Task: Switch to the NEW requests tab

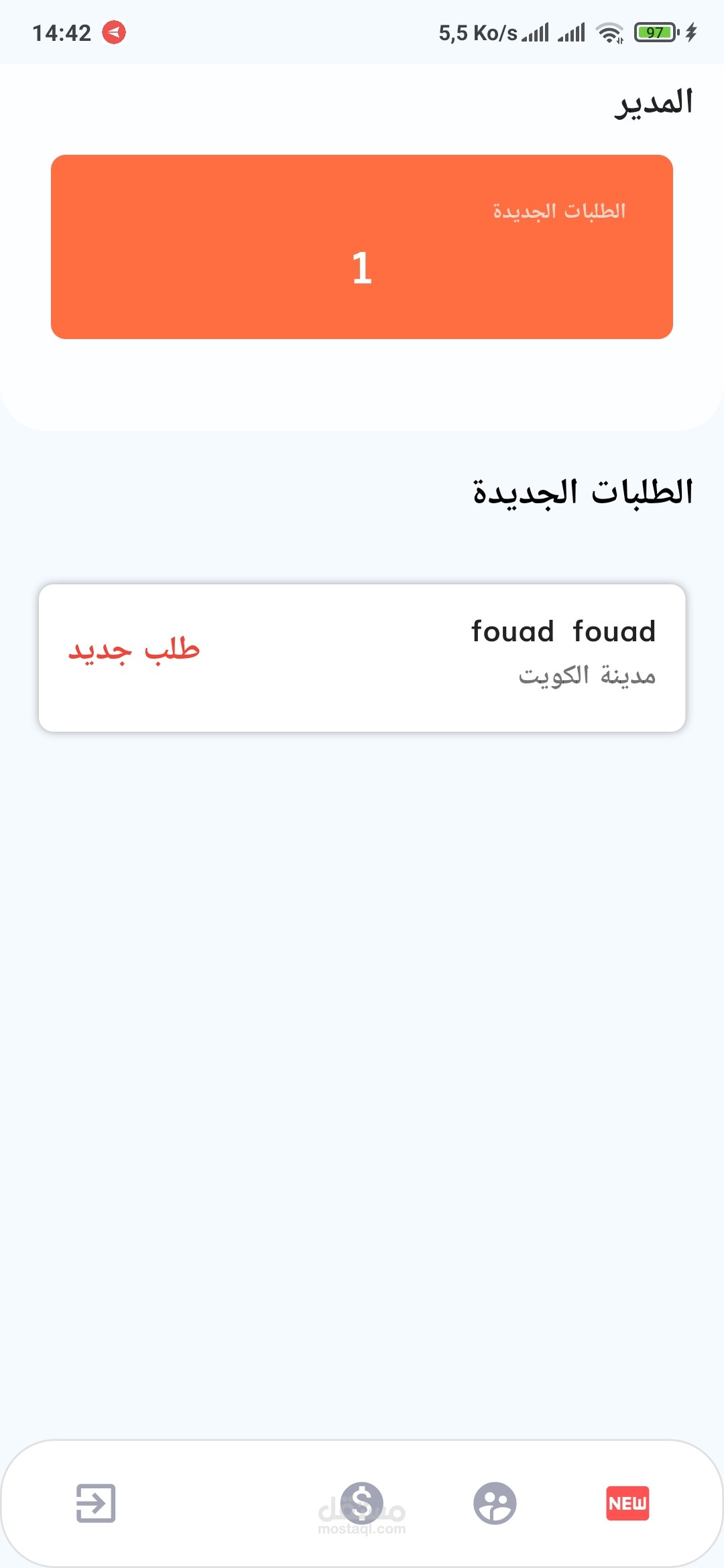Action: coord(627,1503)
